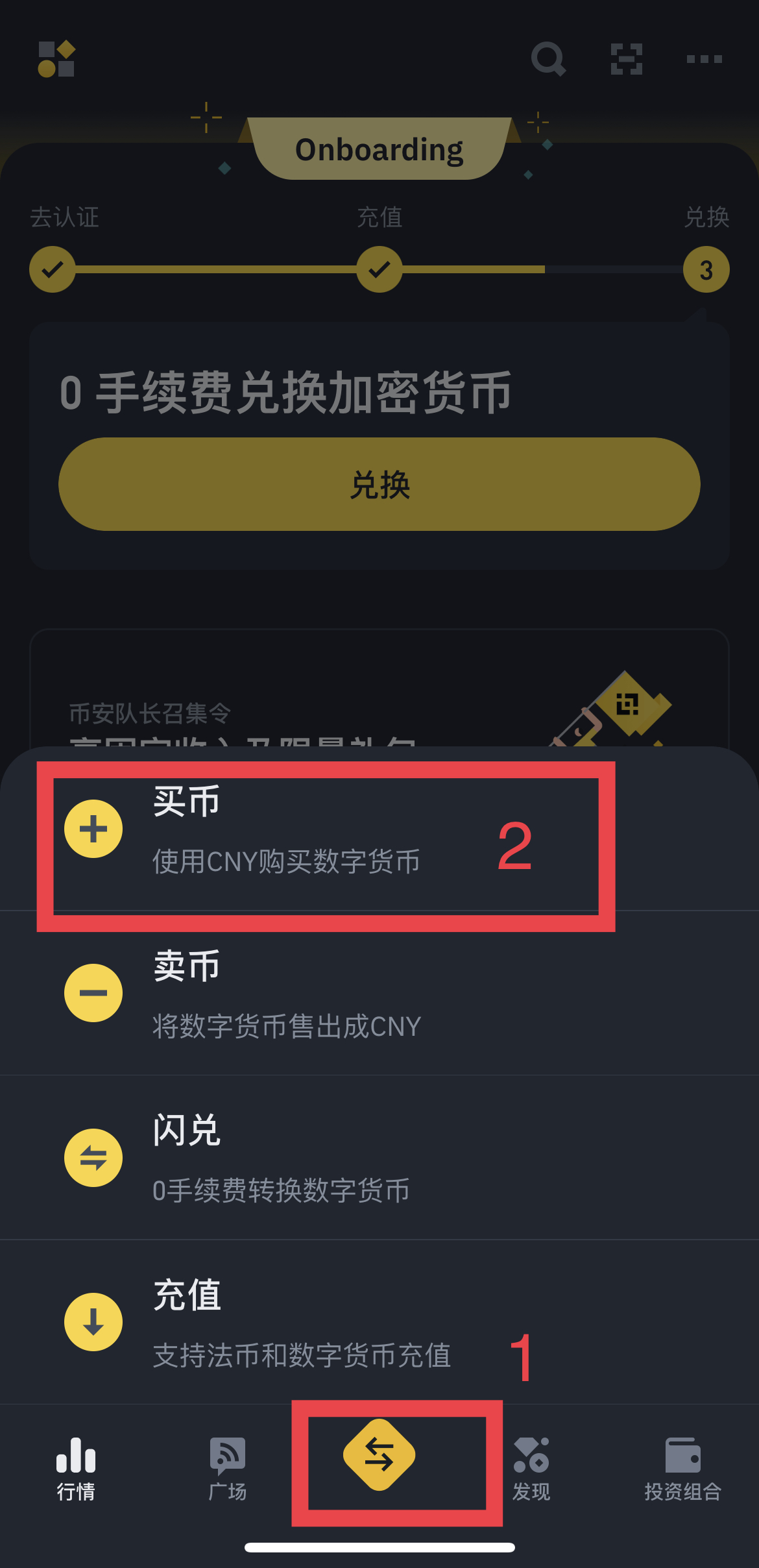Screen dimensions: 759x1568
Task: Tap the center trade swap button
Action: tap(379, 1455)
